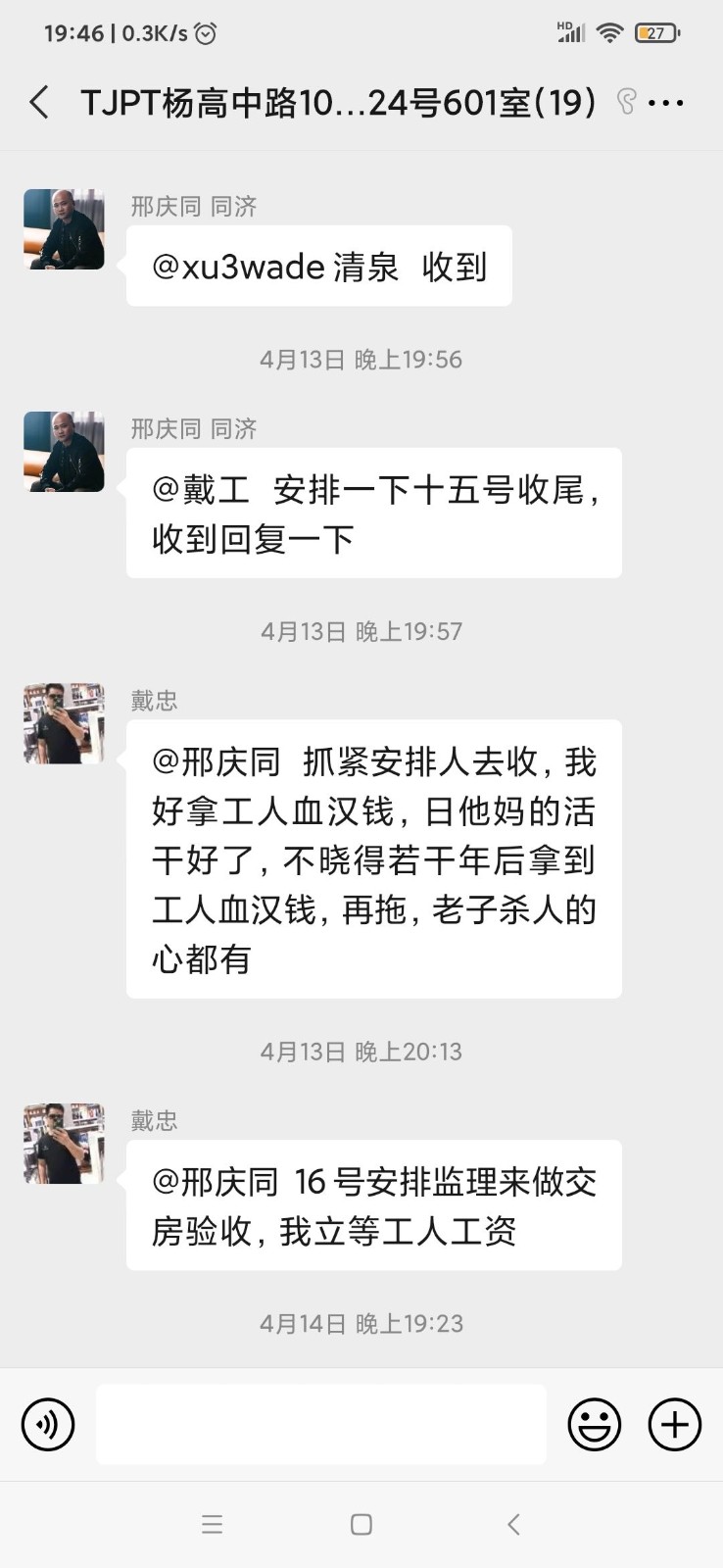
Task: Tap system home button in navigation bar
Action: click(361, 1524)
